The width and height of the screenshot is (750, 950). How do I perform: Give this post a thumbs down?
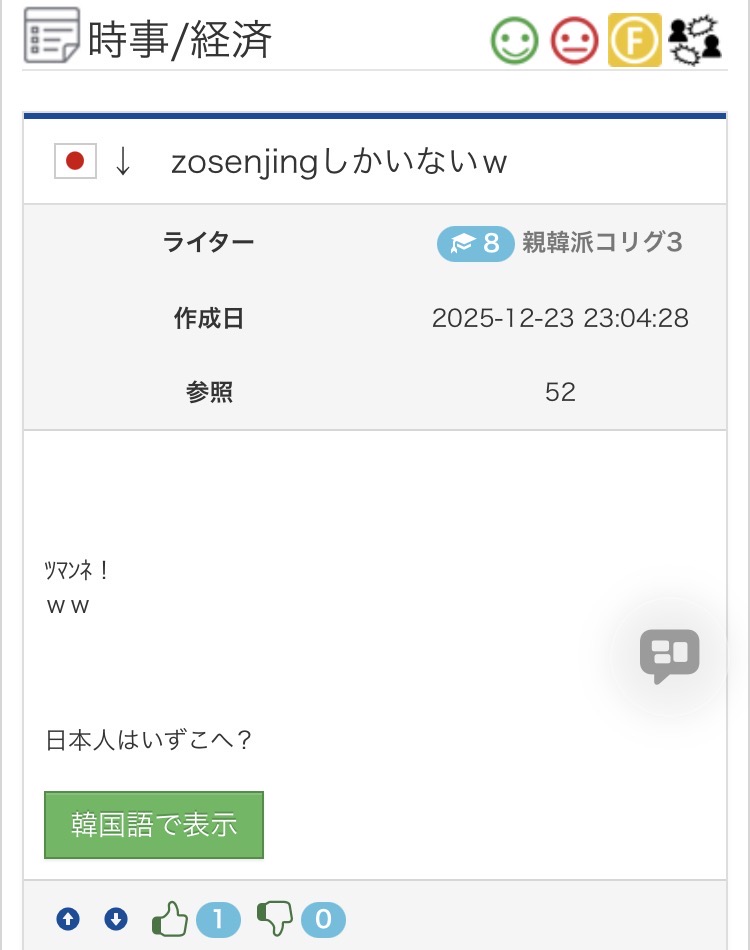[x=275, y=918]
